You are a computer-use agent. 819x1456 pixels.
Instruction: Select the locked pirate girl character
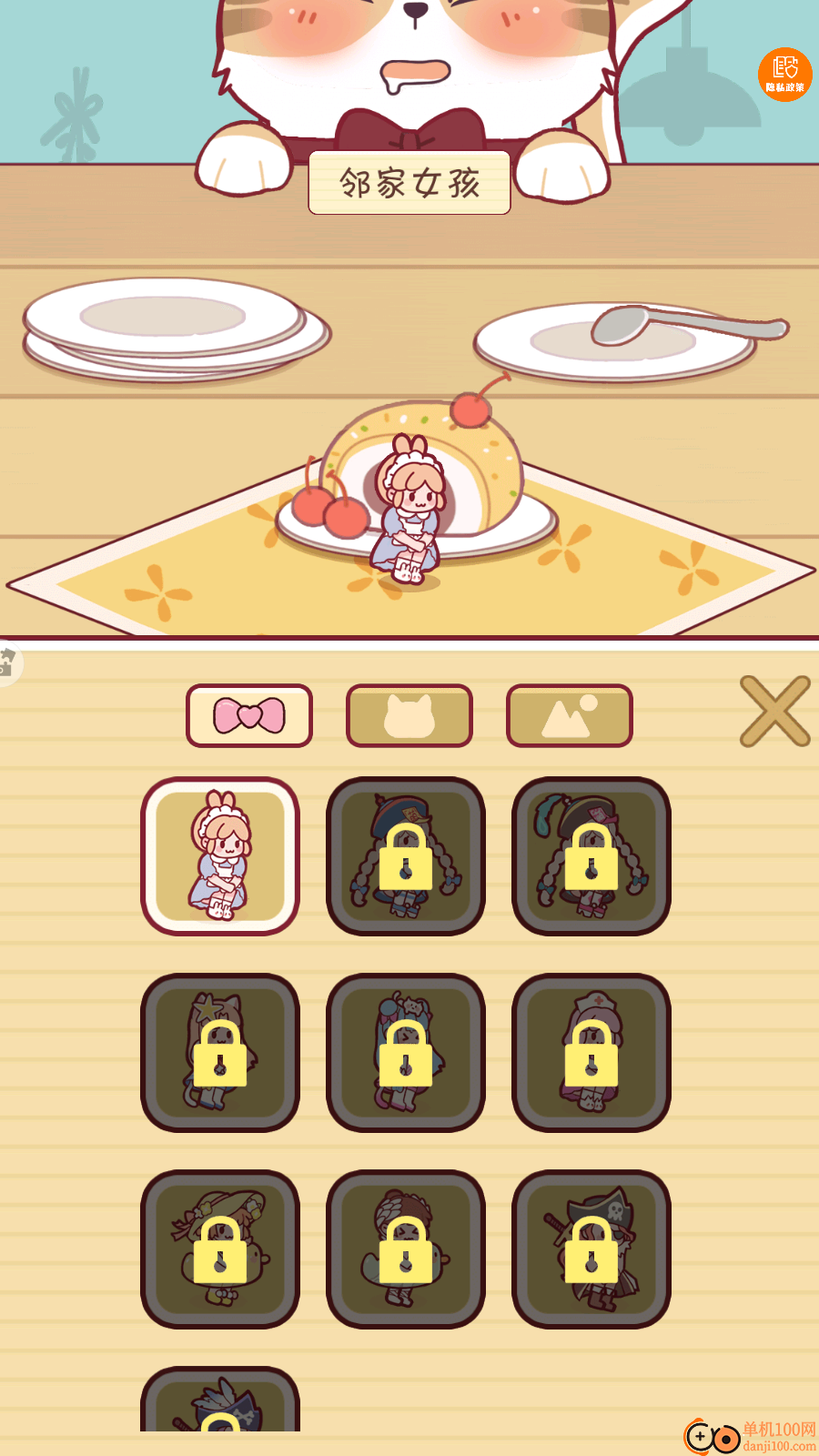coord(591,1249)
